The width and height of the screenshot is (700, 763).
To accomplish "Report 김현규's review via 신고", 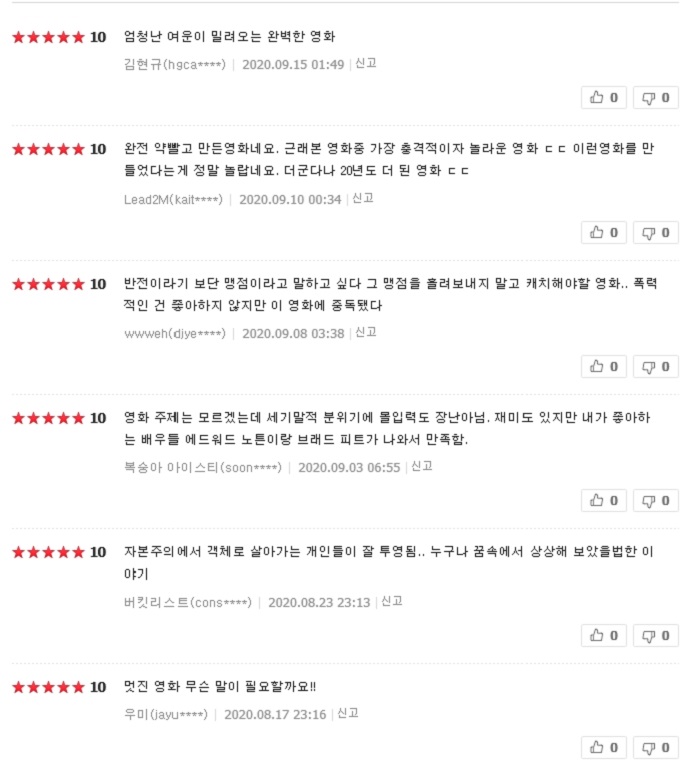I will tap(365, 63).
